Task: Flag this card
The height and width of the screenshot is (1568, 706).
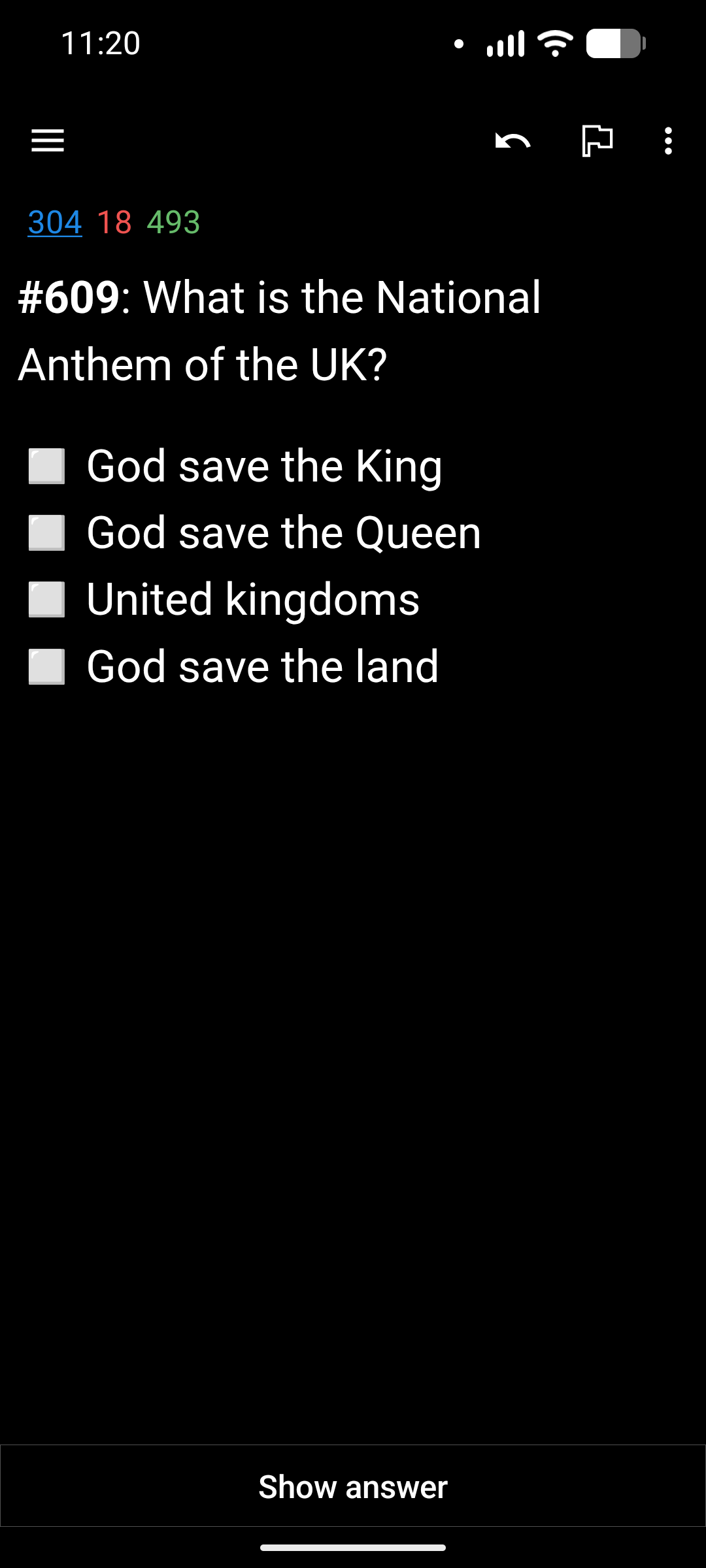Action: [x=597, y=140]
